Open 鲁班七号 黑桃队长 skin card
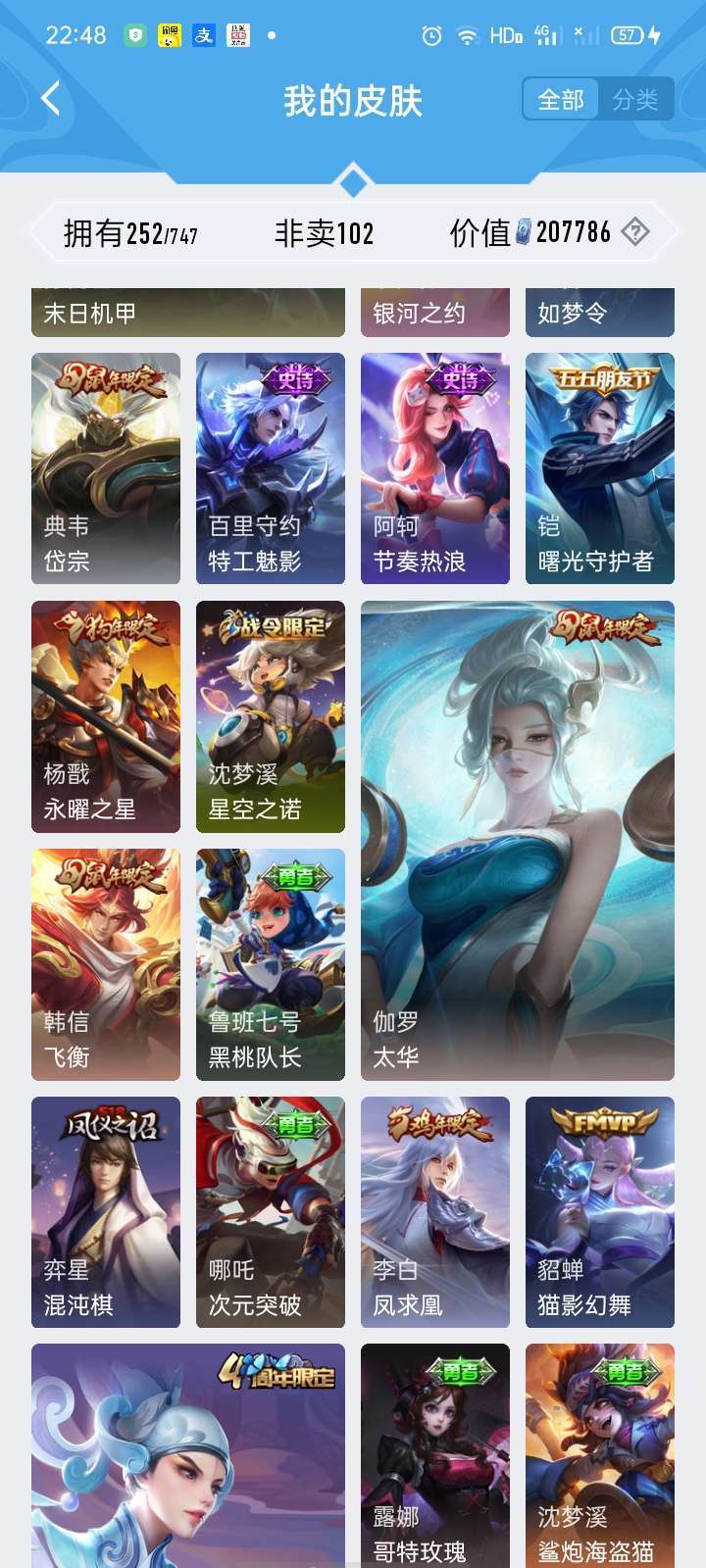Image resolution: width=706 pixels, height=1568 pixels. coord(271,964)
